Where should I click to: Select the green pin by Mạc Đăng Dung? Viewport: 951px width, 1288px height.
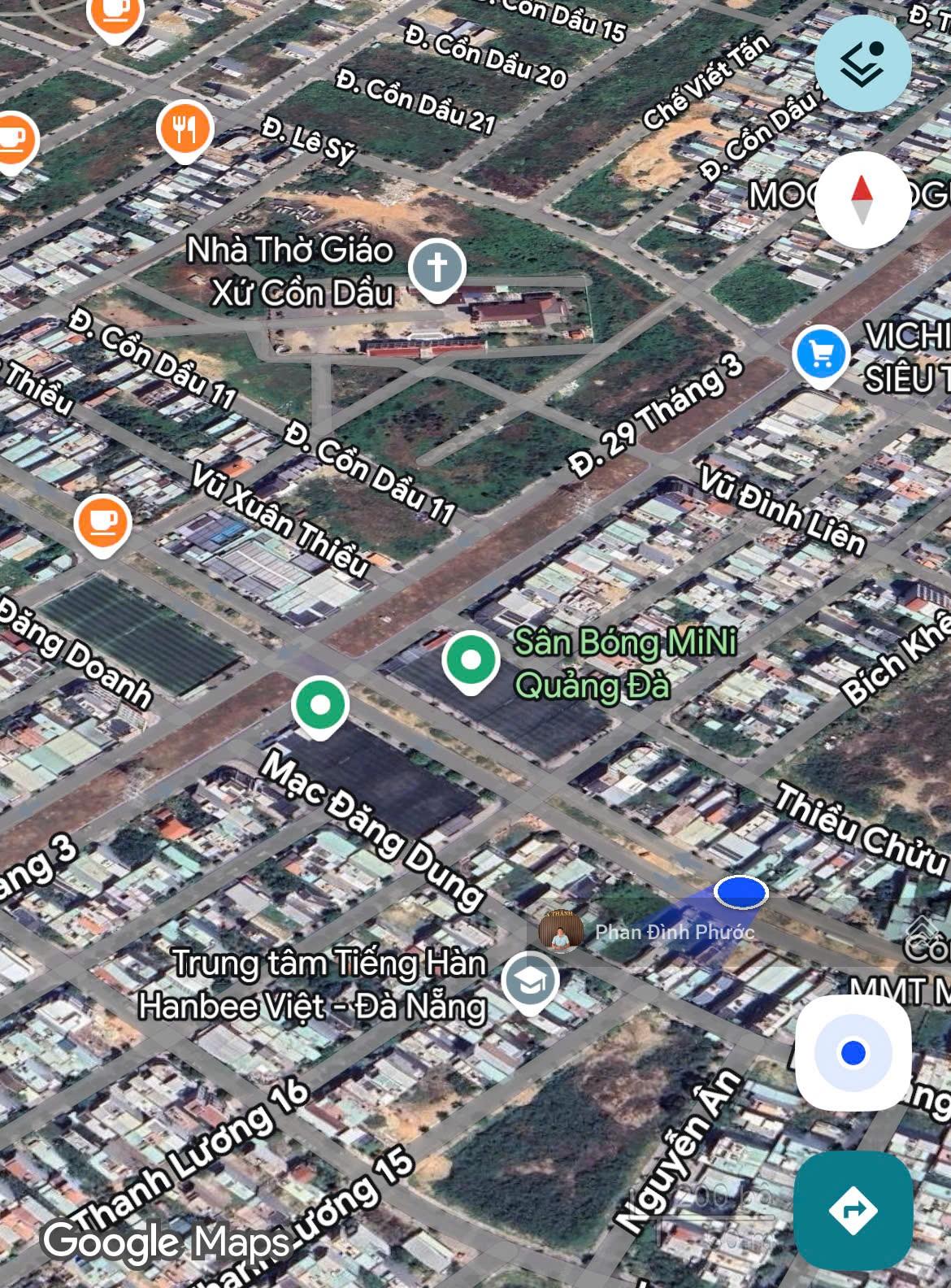(x=321, y=705)
